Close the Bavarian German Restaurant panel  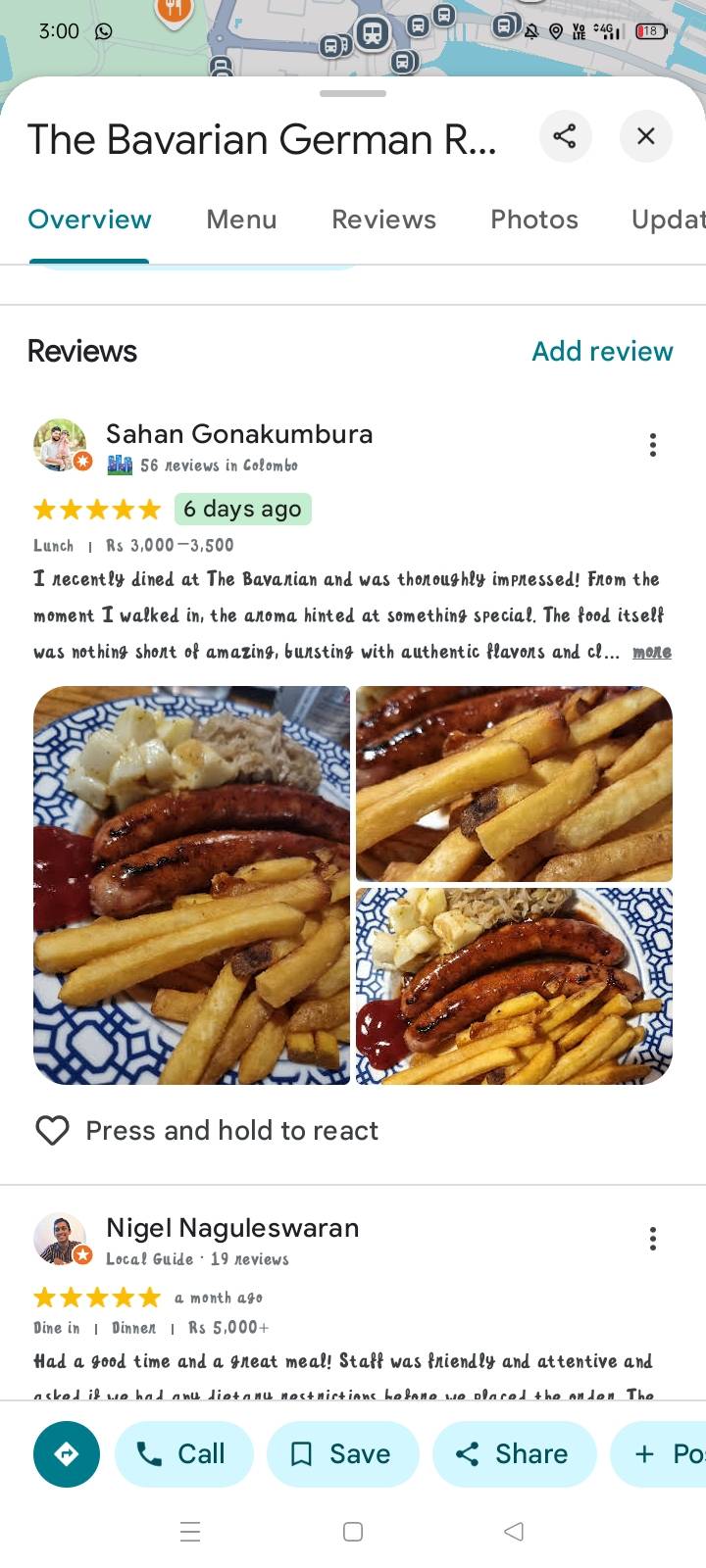click(x=645, y=135)
